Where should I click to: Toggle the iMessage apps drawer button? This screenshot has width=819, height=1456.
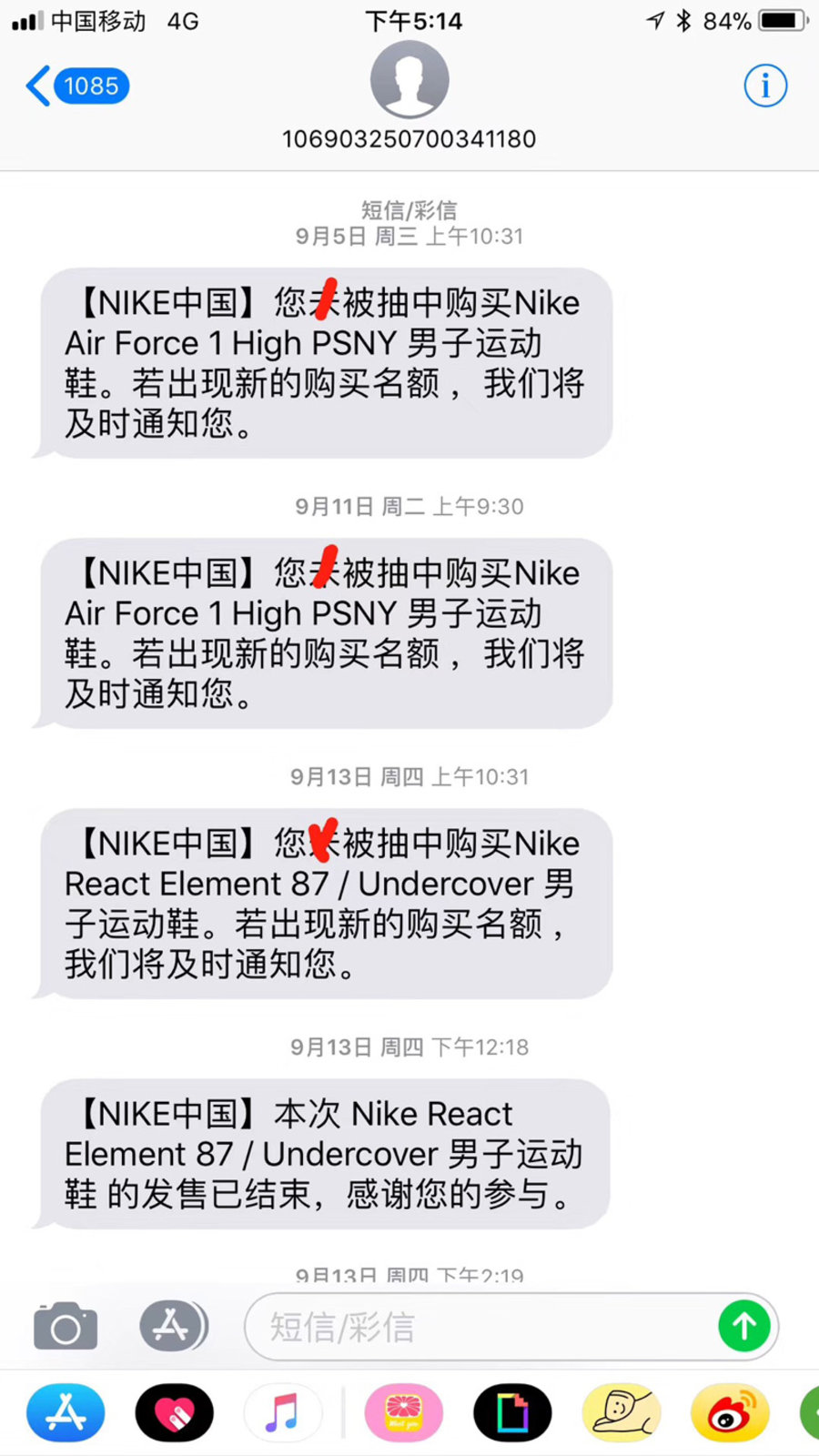click(173, 1326)
